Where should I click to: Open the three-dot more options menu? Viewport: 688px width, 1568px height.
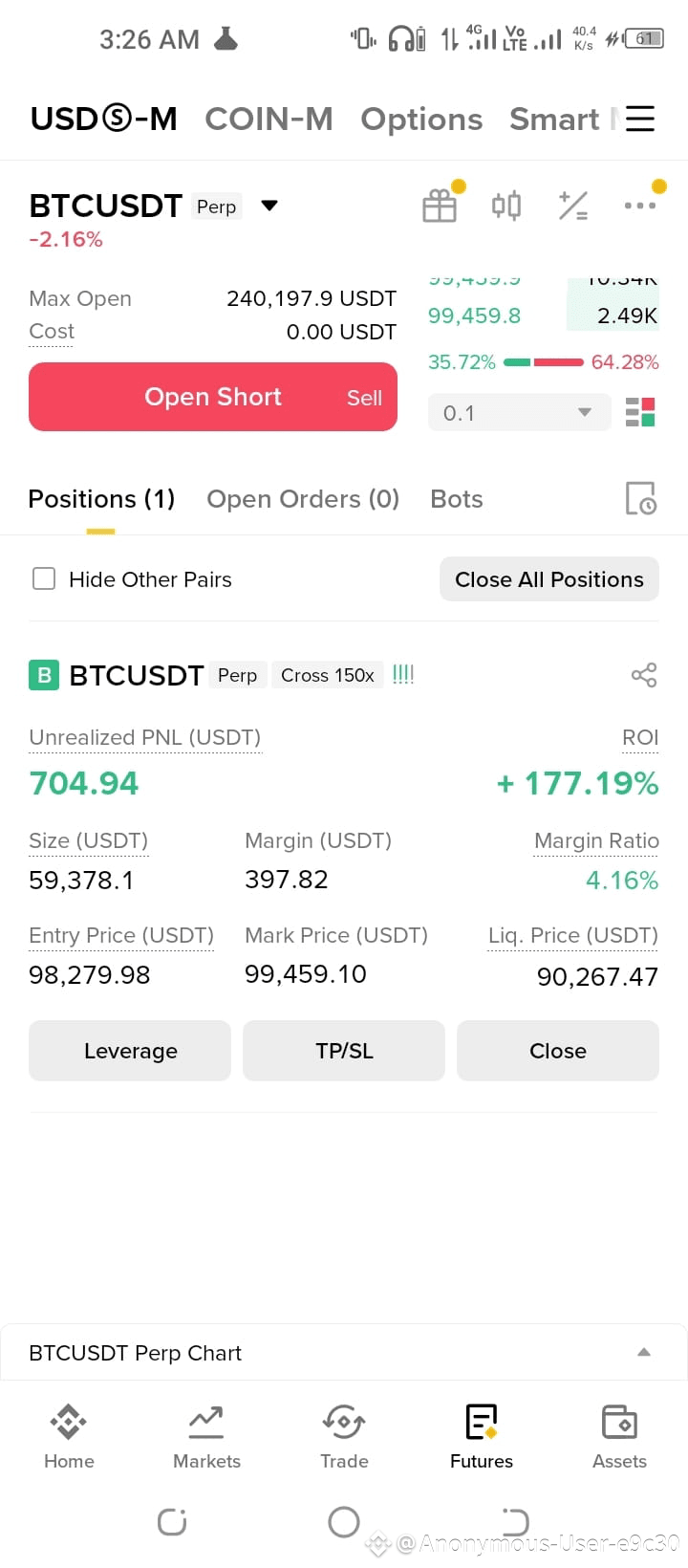[x=639, y=206]
